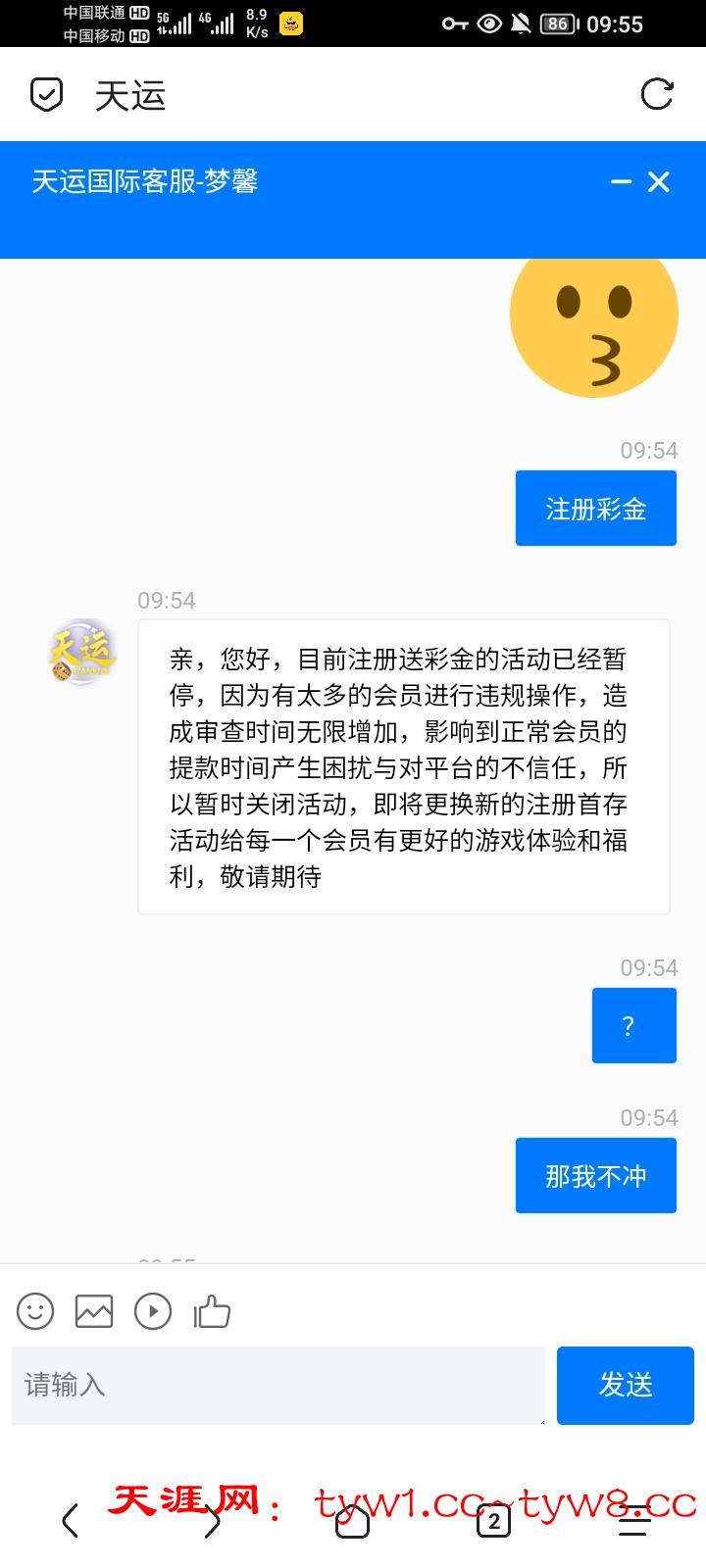
Task: Focus the 请输入 message field
Action: tap(278, 1385)
